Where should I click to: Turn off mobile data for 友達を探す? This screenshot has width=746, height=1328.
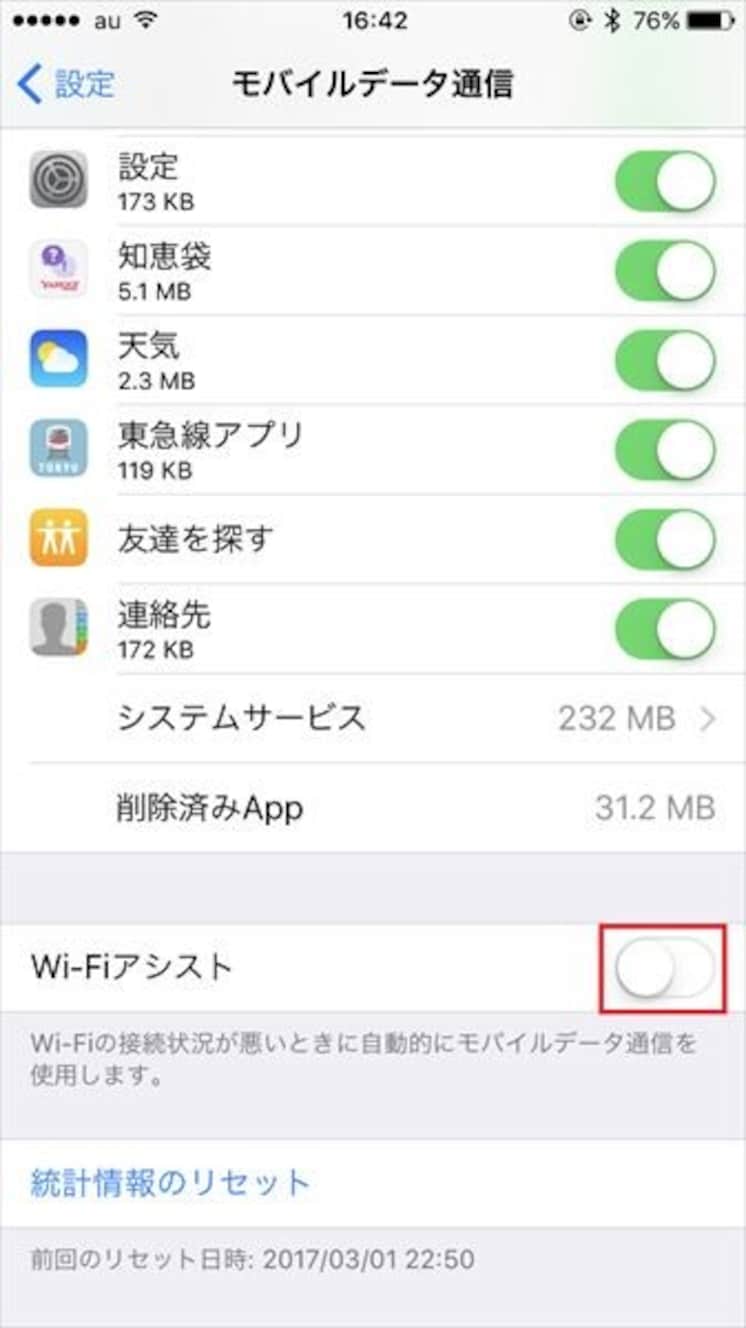tap(666, 539)
